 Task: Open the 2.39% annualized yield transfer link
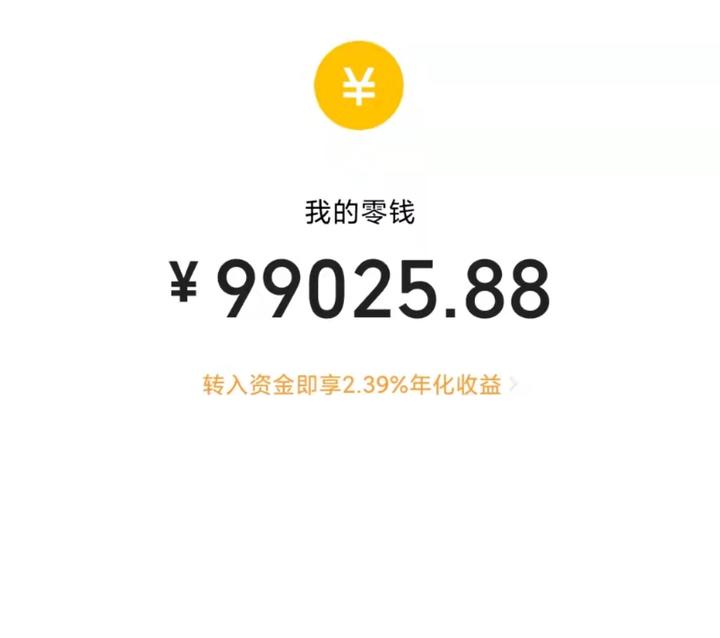pos(360,386)
